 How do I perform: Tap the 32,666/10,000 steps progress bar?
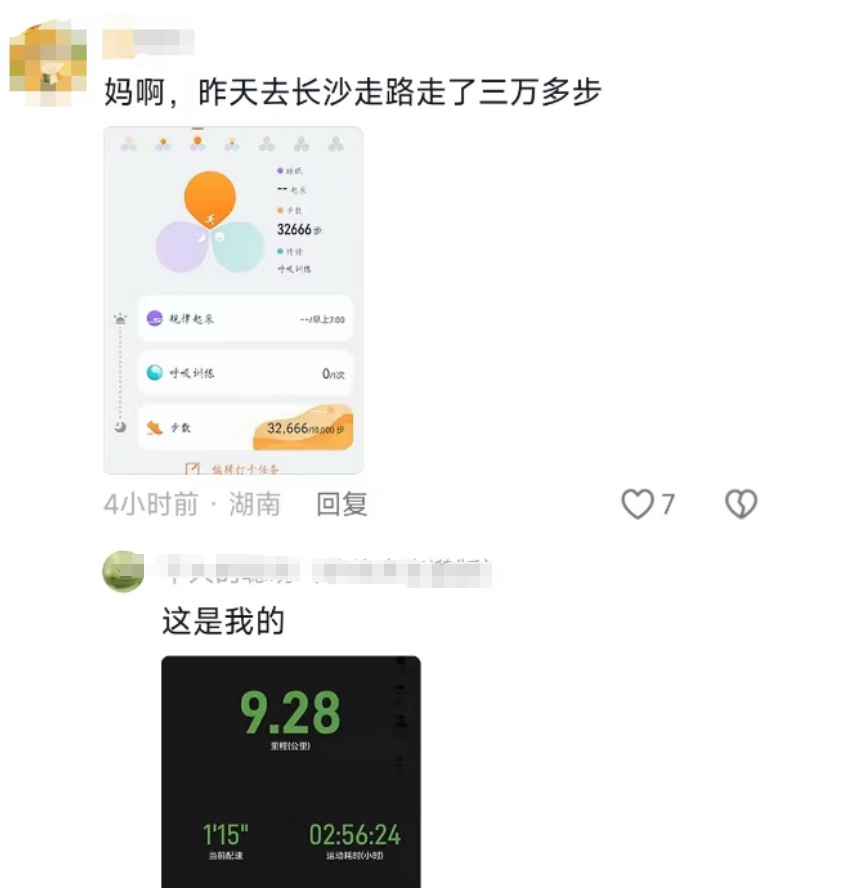point(302,430)
